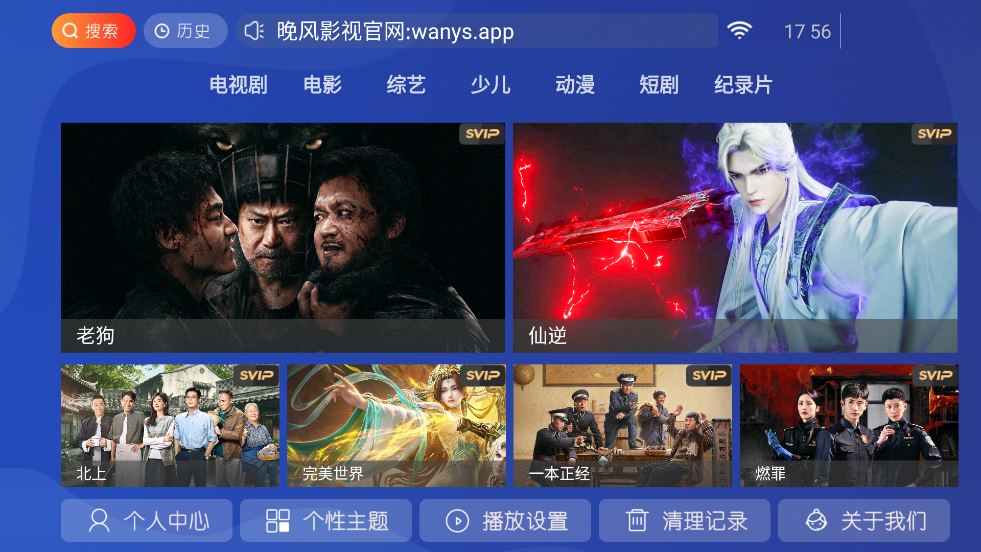Open the 历史 history button
The width and height of the screenshot is (981, 552).
pos(185,31)
